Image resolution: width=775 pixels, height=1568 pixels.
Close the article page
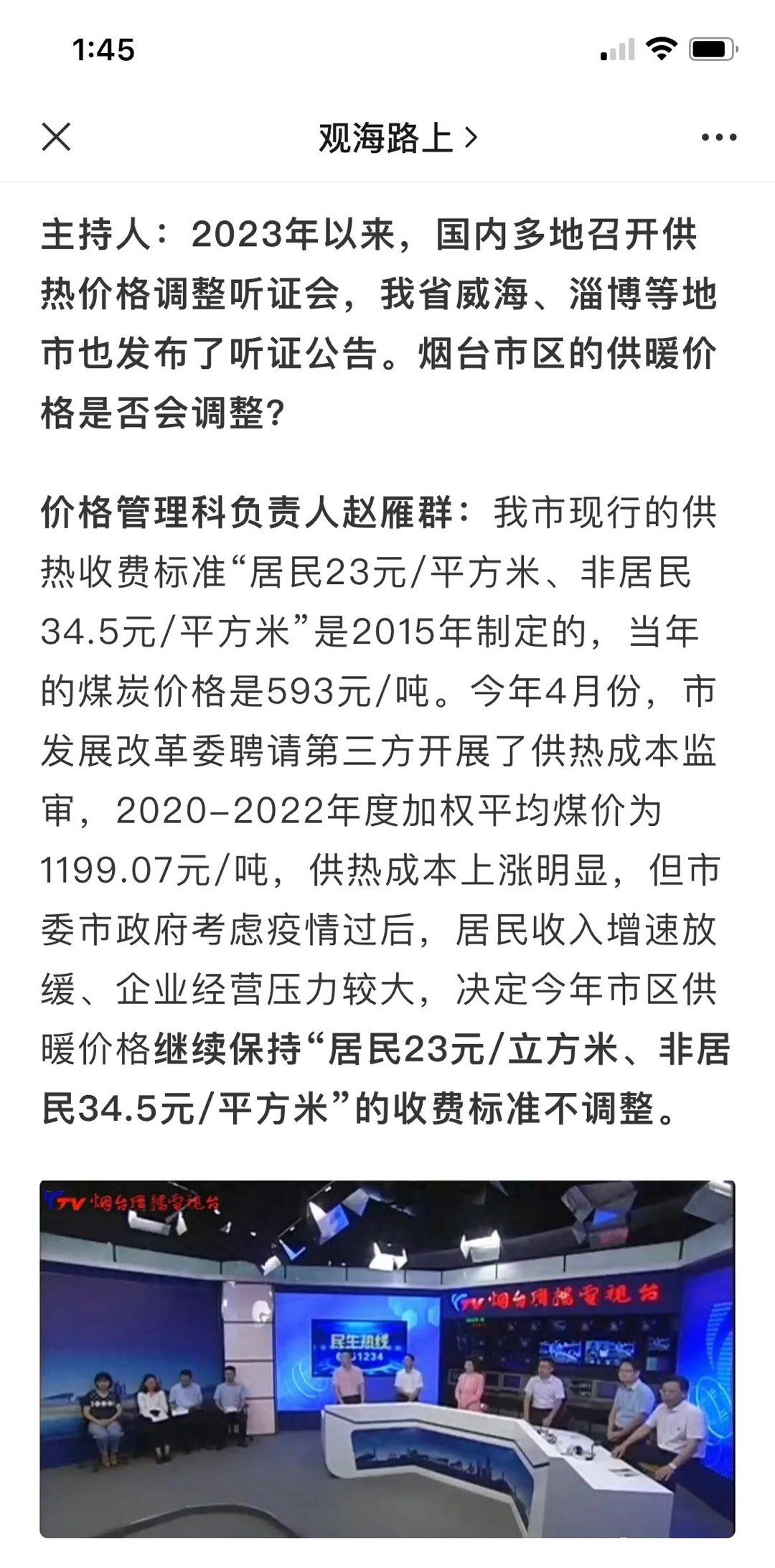click(x=56, y=137)
